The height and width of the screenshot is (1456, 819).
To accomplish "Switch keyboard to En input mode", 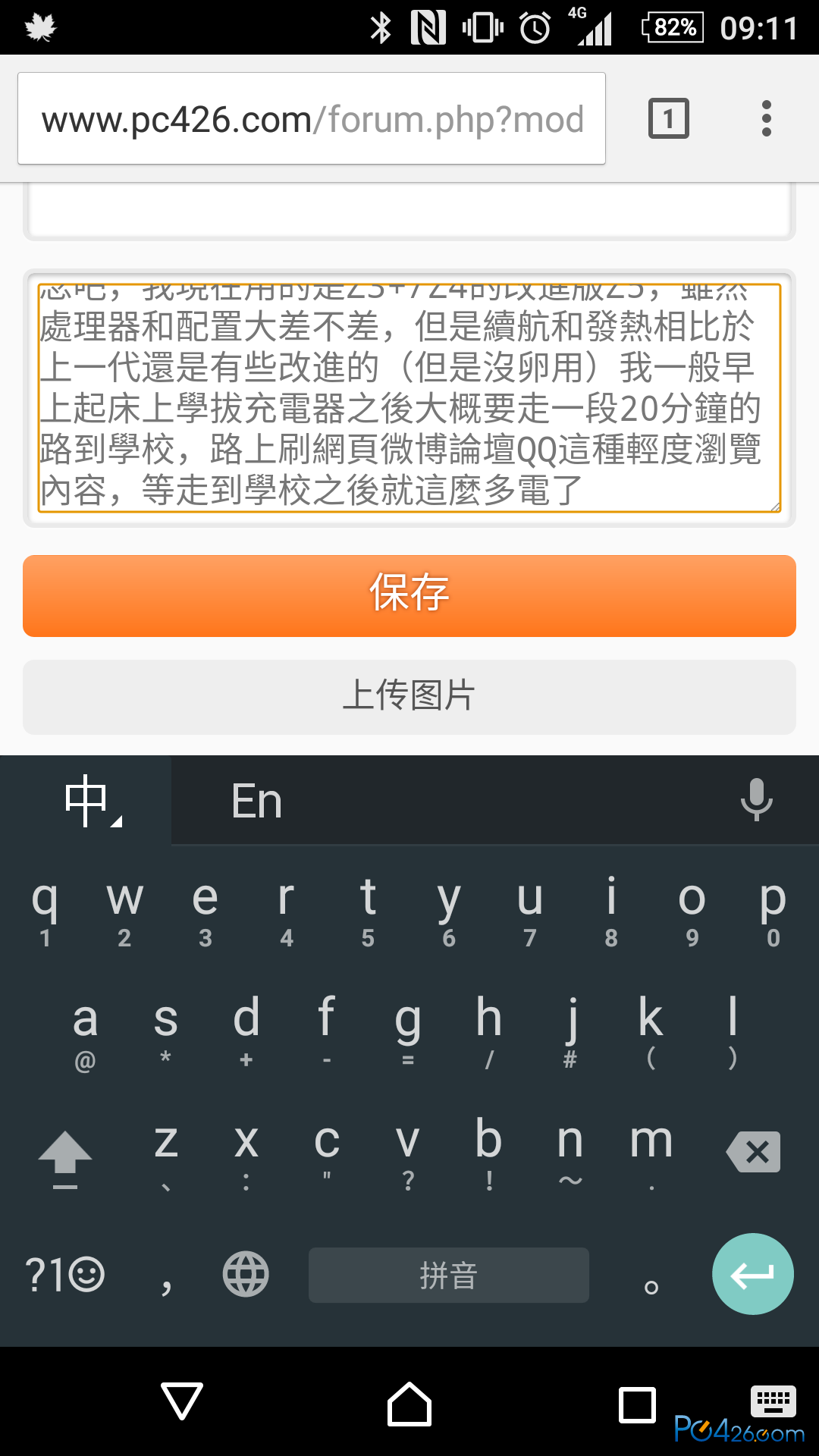I will click(x=256, y=801).
